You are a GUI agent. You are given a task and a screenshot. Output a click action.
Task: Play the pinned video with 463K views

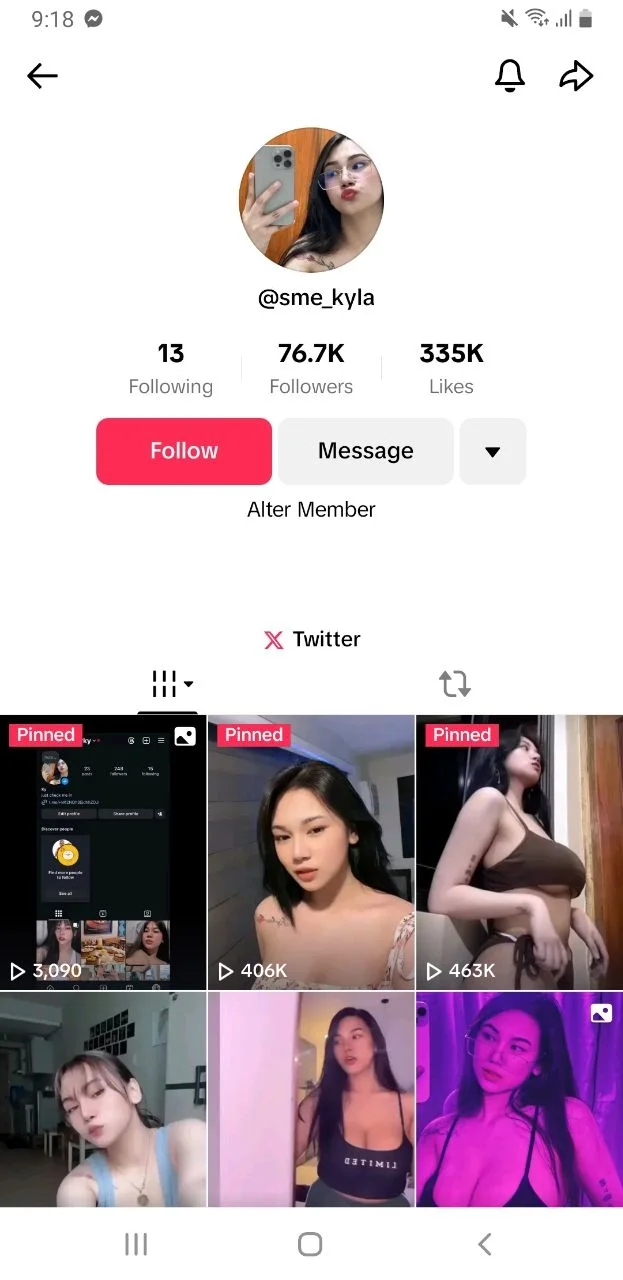[519, 852]
